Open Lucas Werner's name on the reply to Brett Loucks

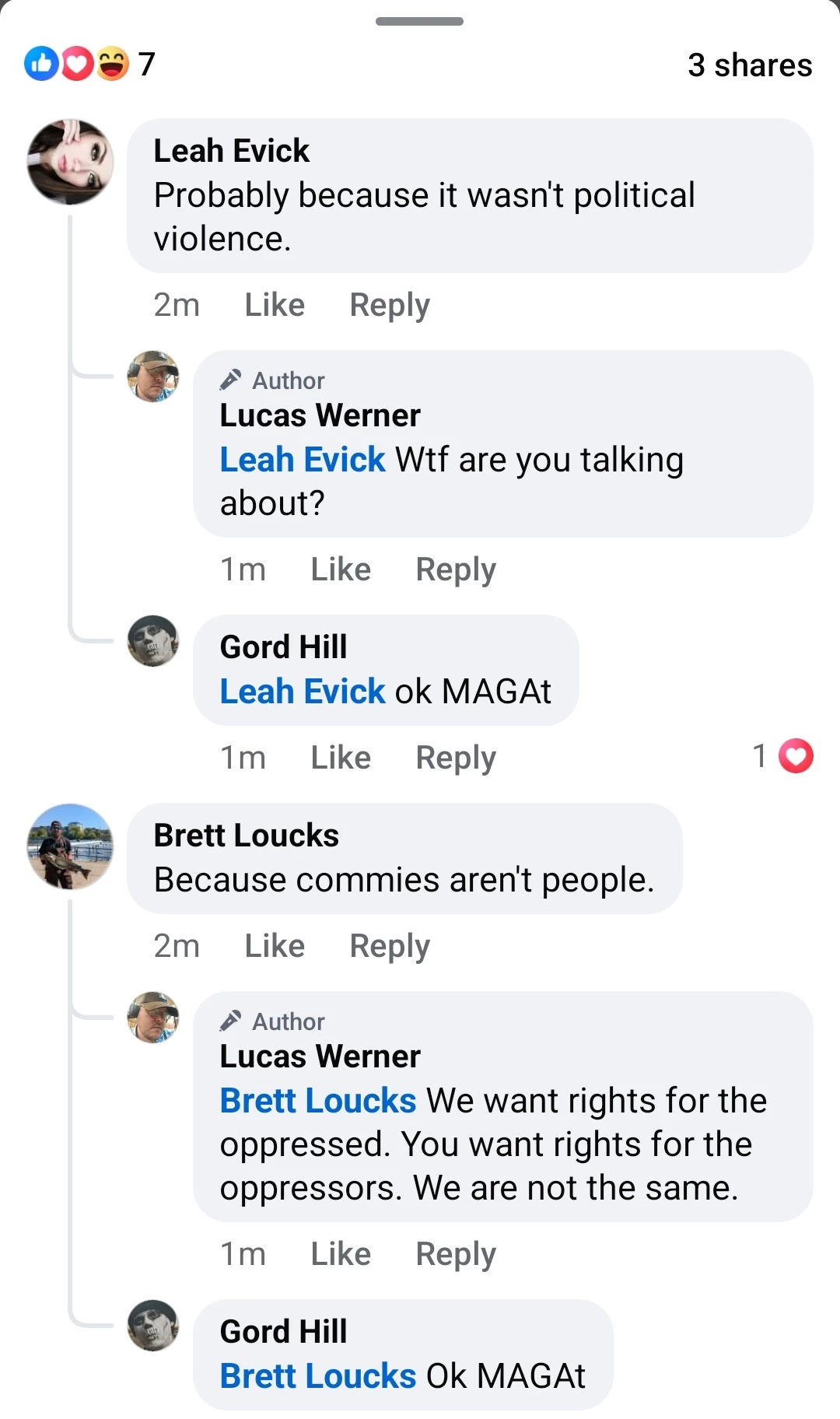(x=320, y=1056)
